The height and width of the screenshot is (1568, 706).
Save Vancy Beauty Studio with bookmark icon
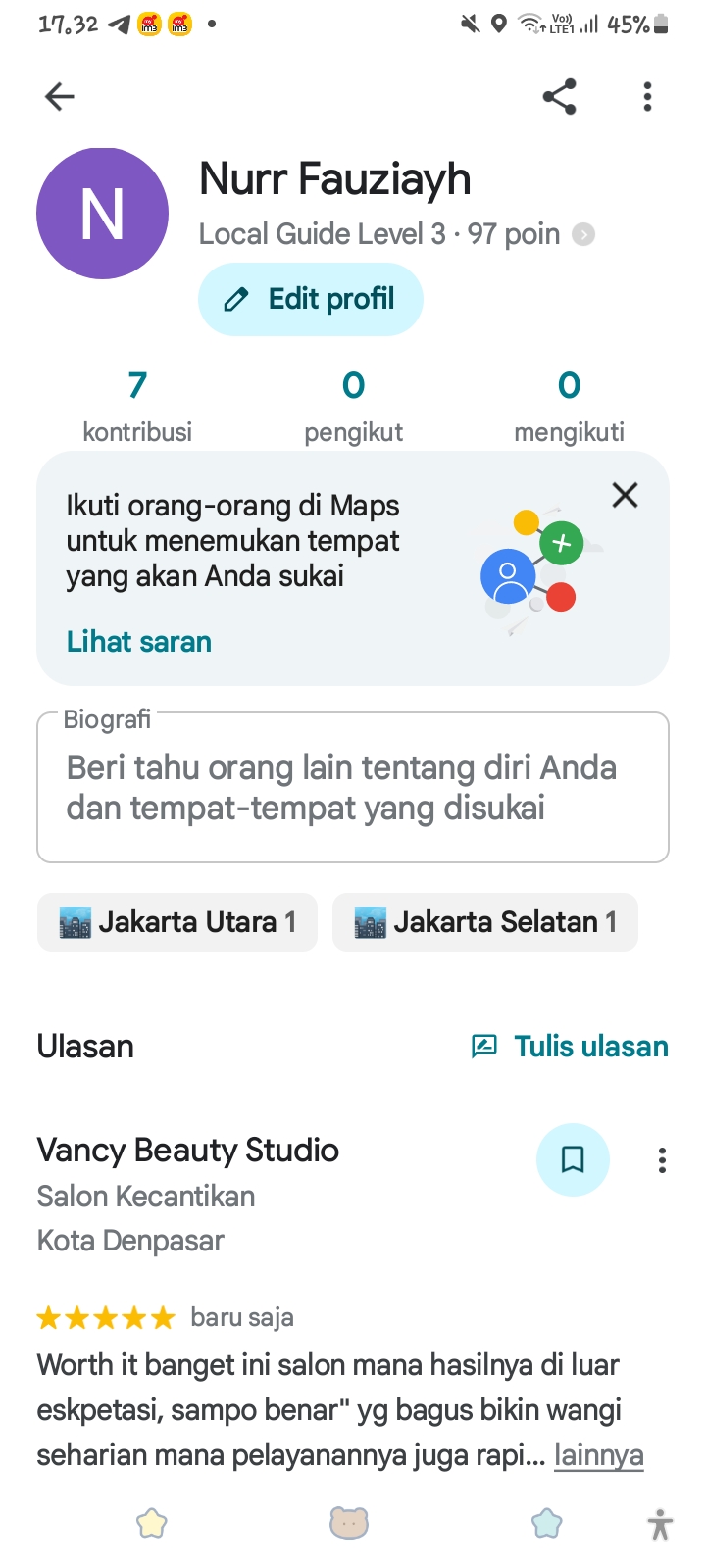click(x=573, y=1160)
